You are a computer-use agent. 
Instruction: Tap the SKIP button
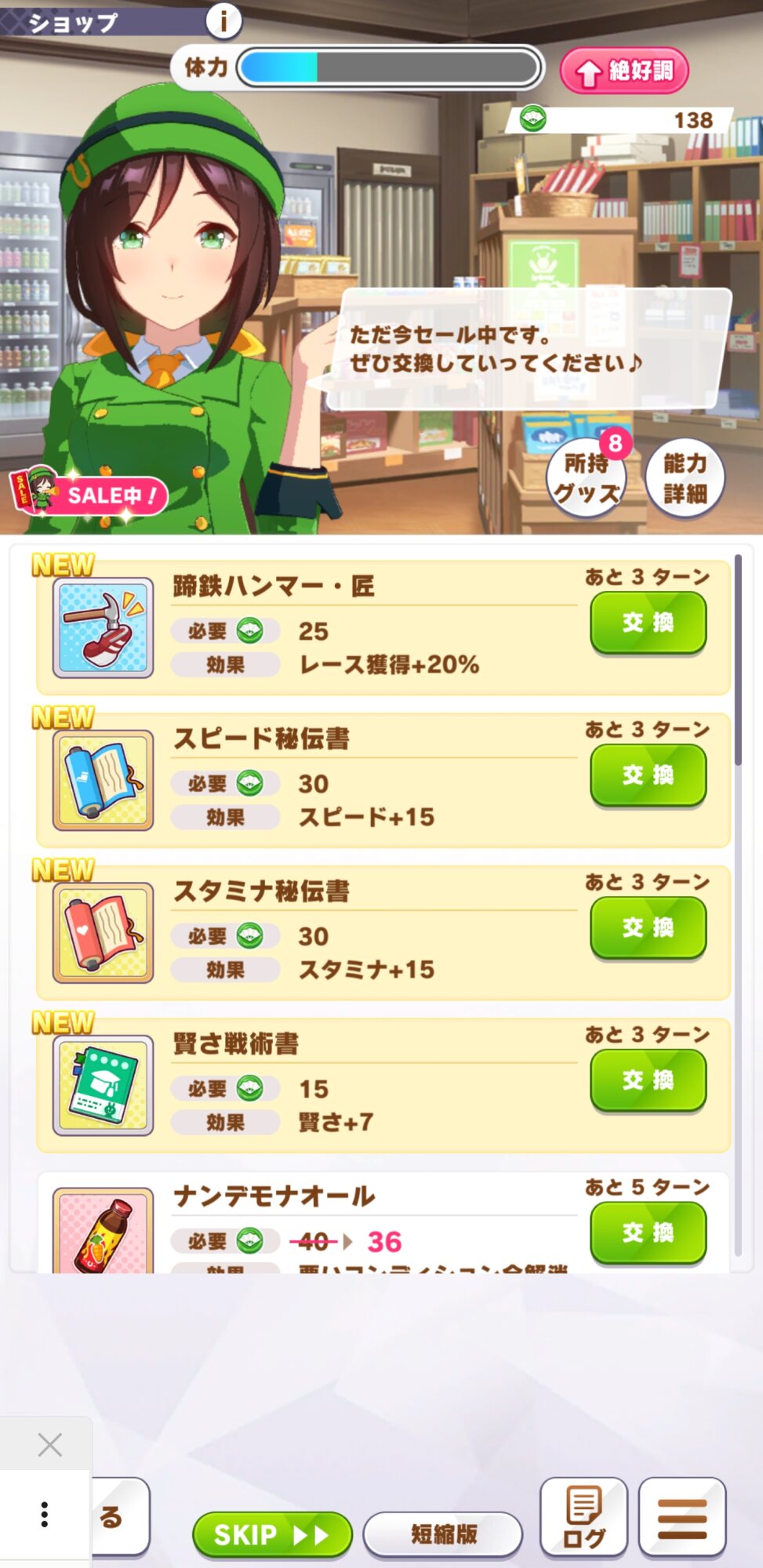271,1534
